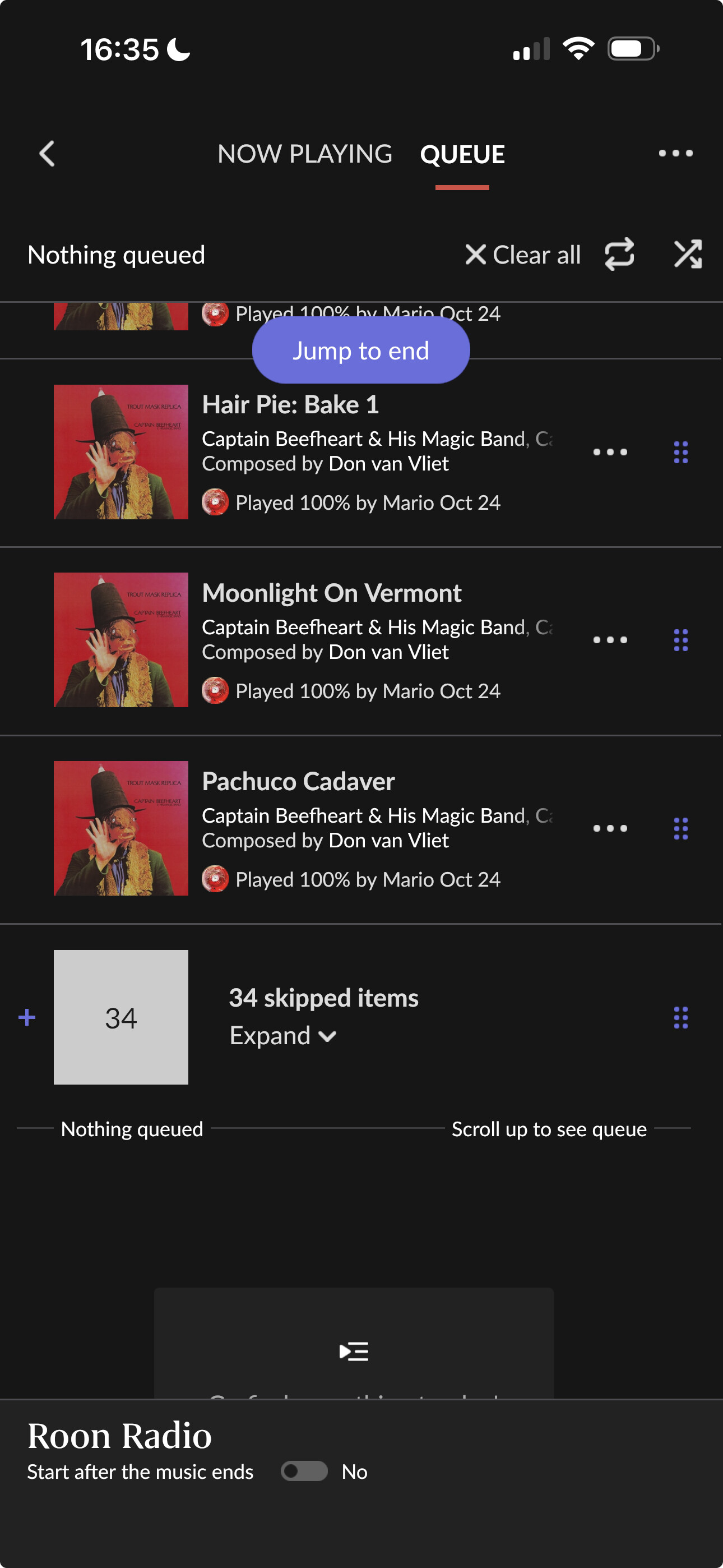Viewport: 723px width, 1568px height.
Task: Clear all items from the queue
Action: pos(523,255)
